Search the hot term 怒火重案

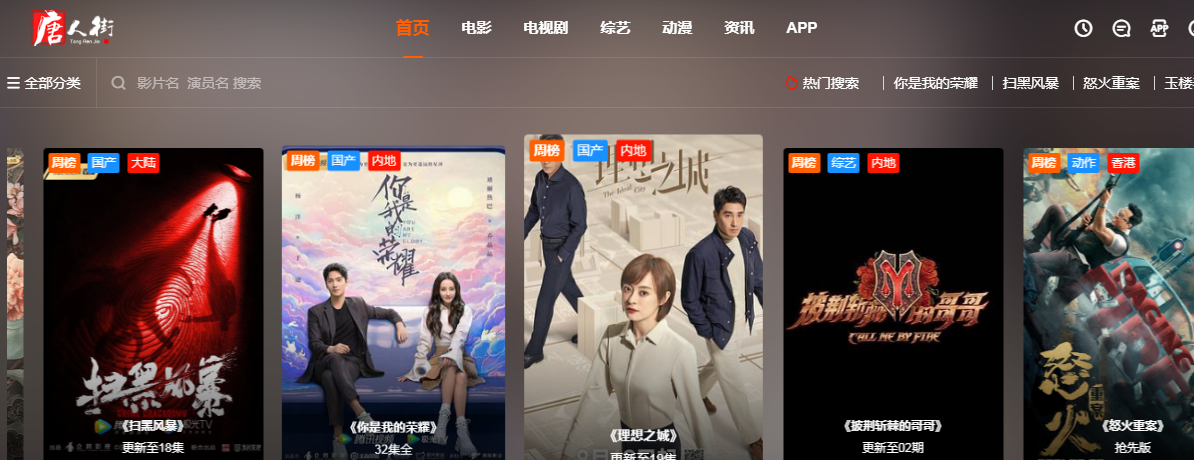1111,83
